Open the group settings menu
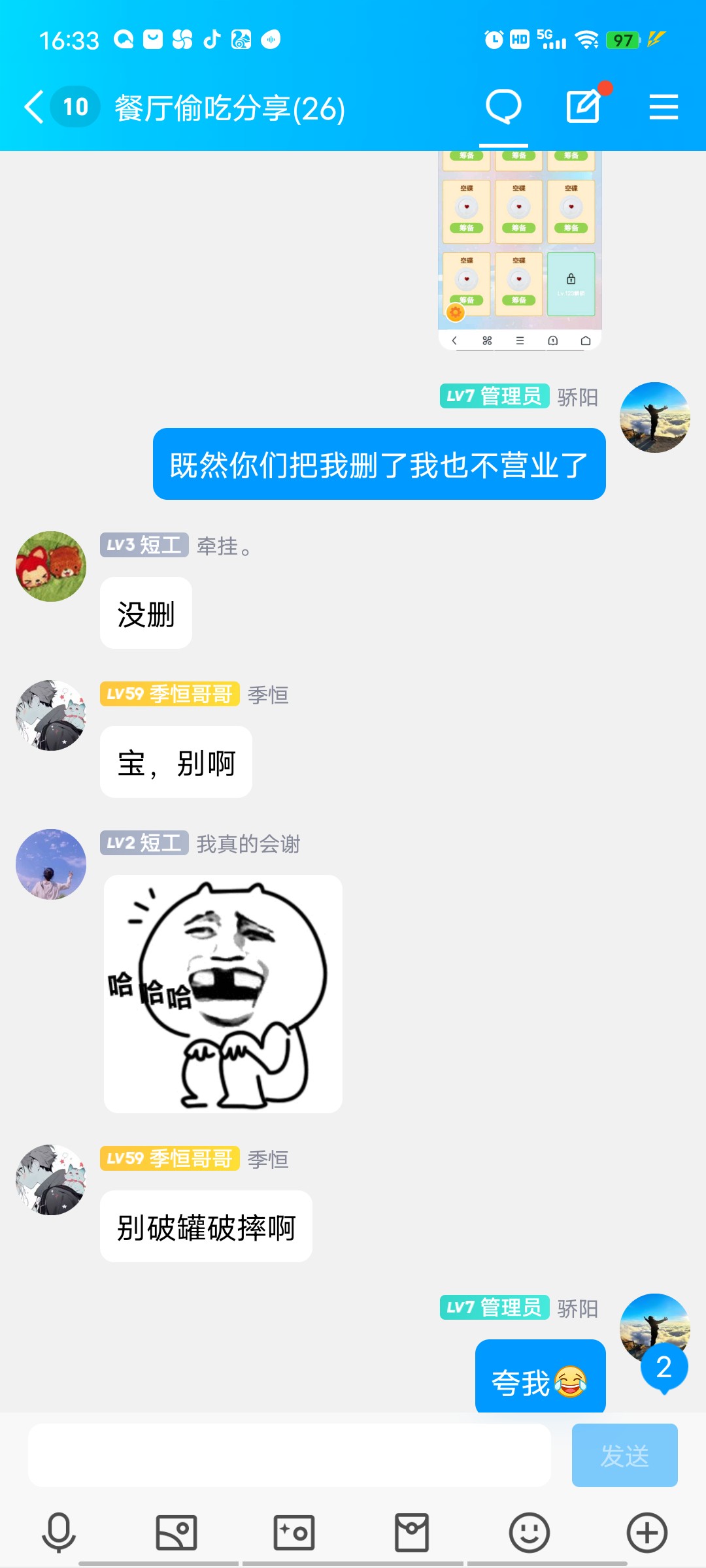Image resolution: width=706 pixels, height=1568 pixels. click(664, 107)
